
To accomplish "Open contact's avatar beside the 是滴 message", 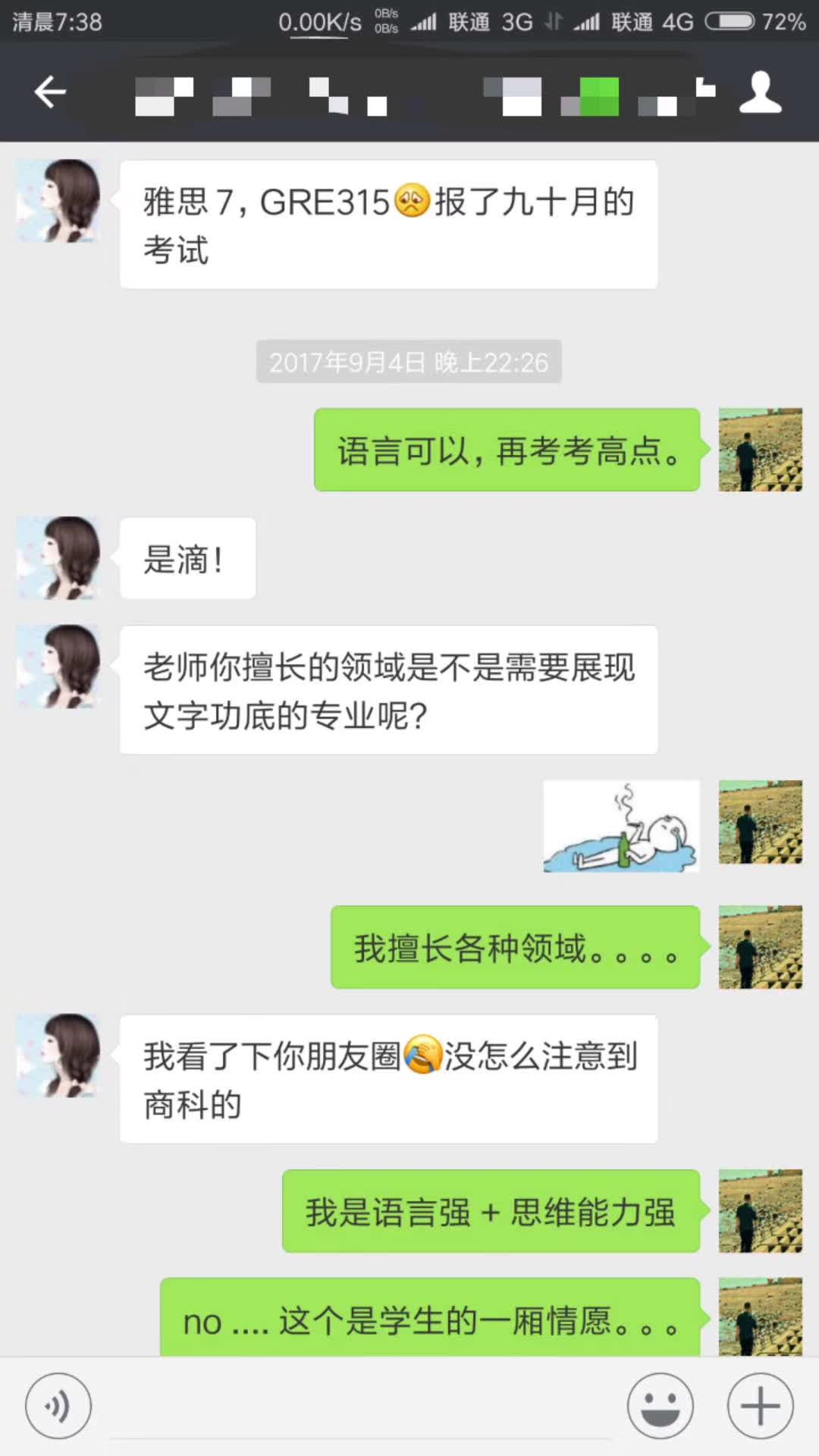I will pyautogui.click(x=58, y=558).
